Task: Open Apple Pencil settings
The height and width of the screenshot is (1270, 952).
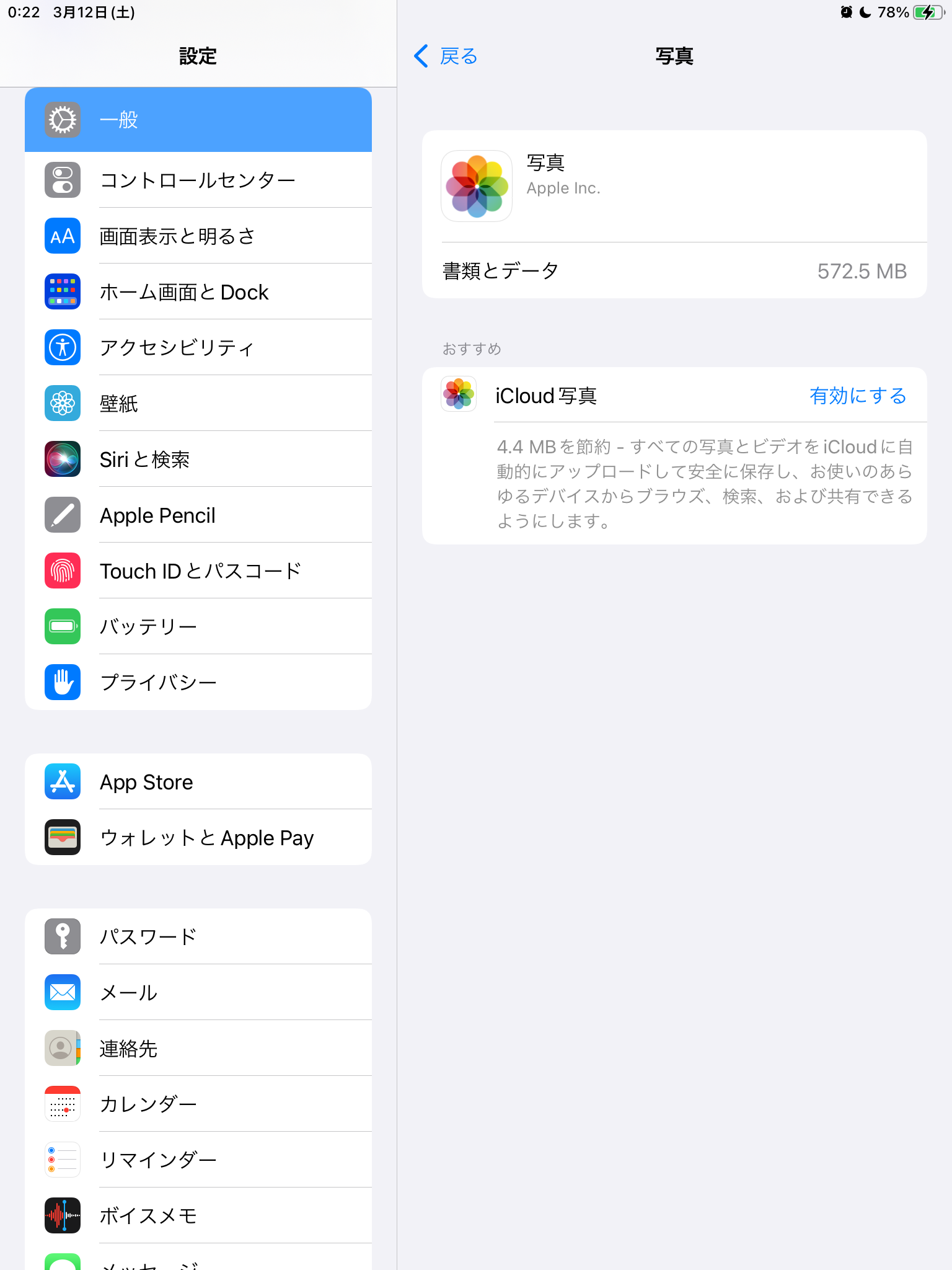Action: tap(198, 515)
